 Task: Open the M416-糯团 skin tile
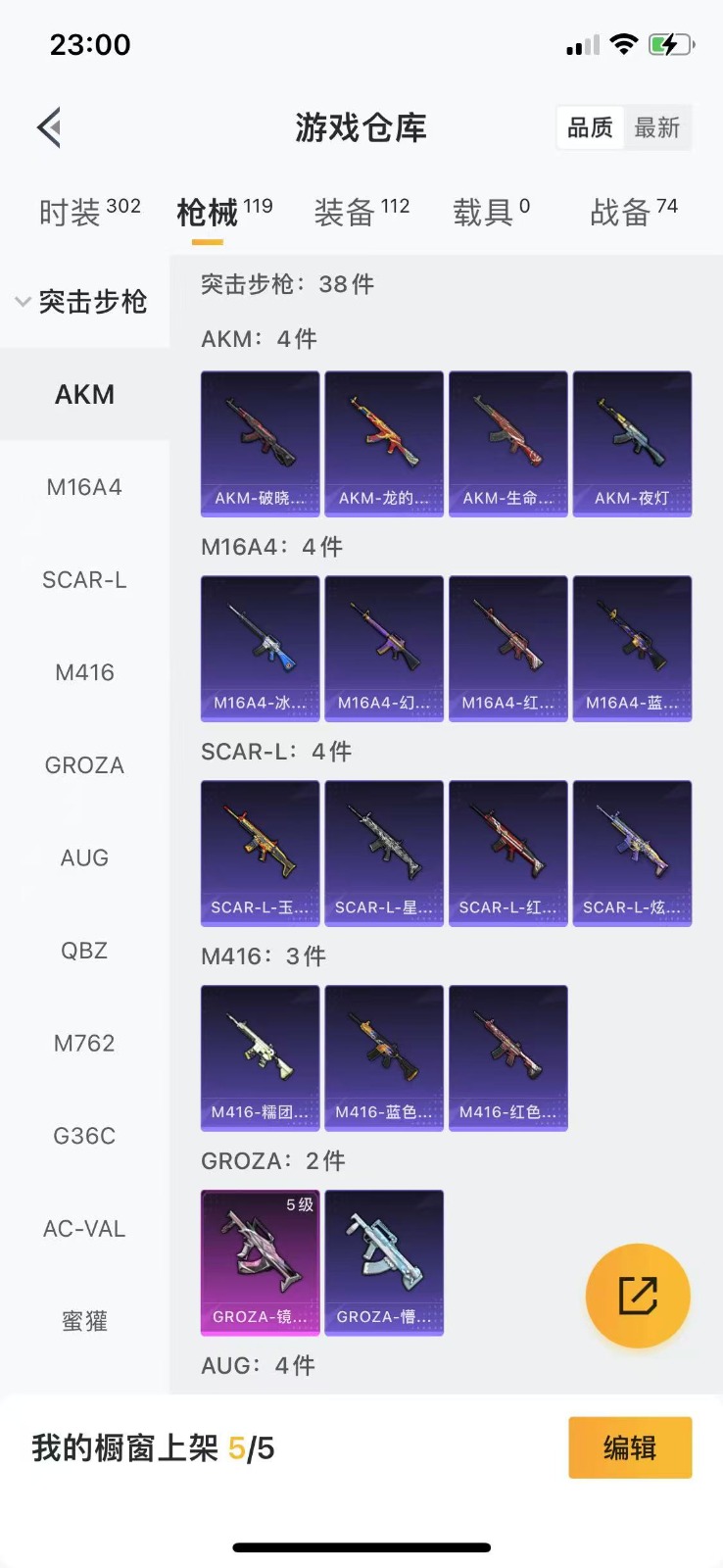point(260,1057)
